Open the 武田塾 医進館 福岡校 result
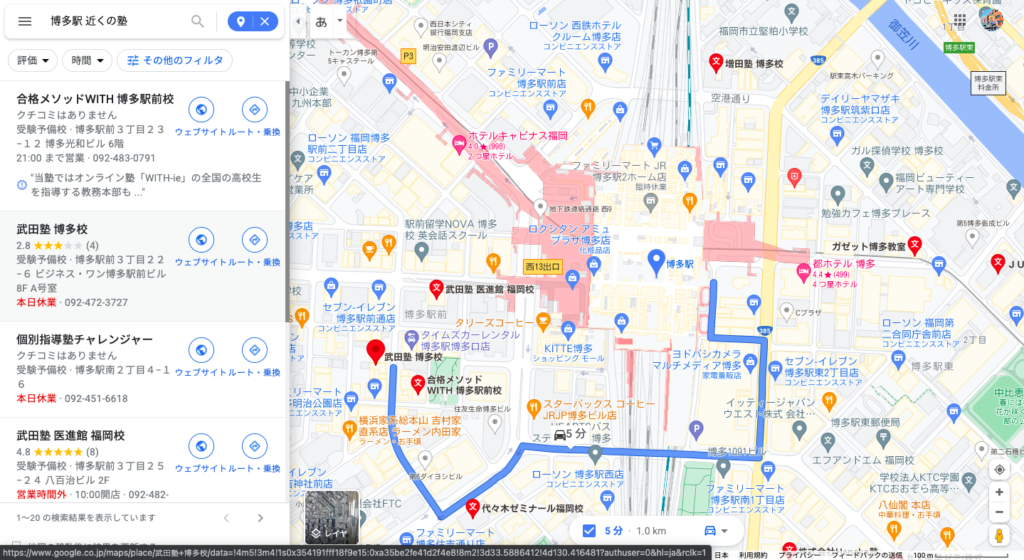The height and width of the screenshot is (560, 1024). (70, 436)
